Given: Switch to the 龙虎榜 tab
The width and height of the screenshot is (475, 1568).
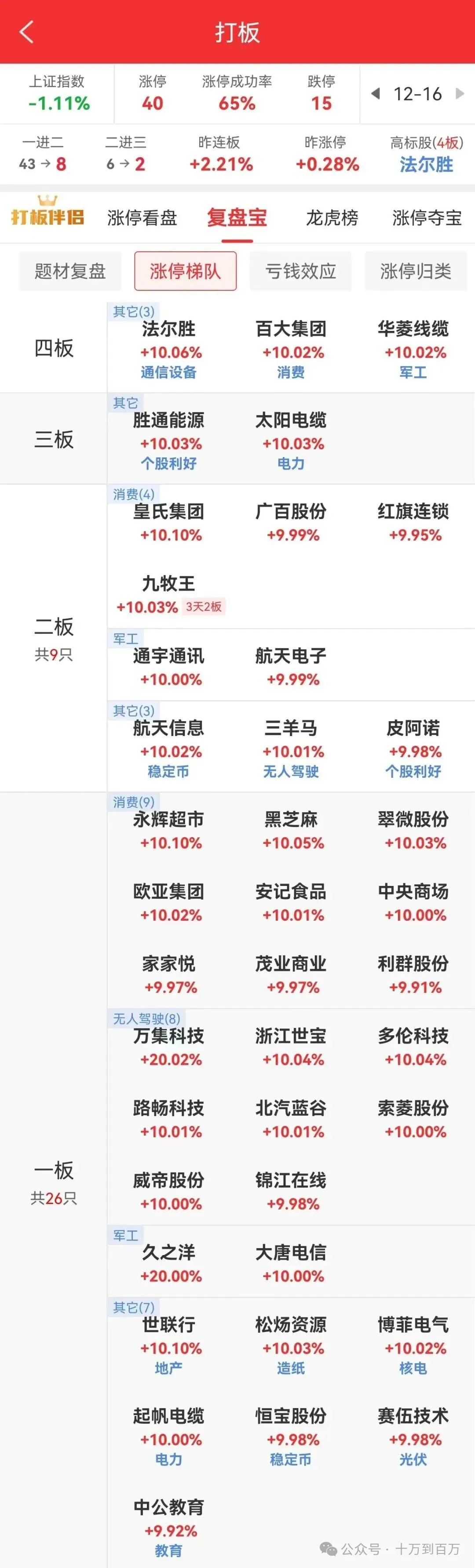Looking at the screenshot, I should (x=332, y=218).
